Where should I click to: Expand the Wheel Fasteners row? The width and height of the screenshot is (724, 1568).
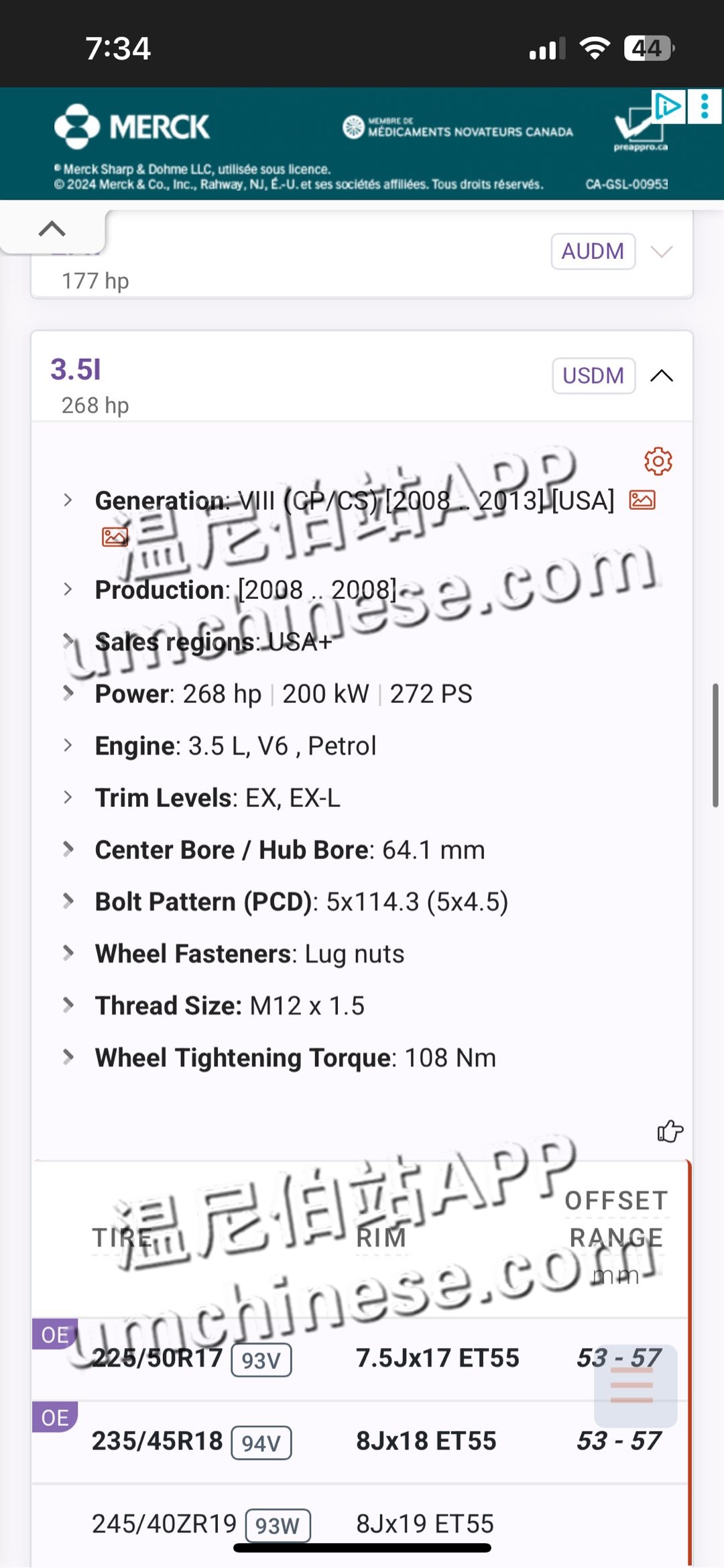tap(68, 953)
